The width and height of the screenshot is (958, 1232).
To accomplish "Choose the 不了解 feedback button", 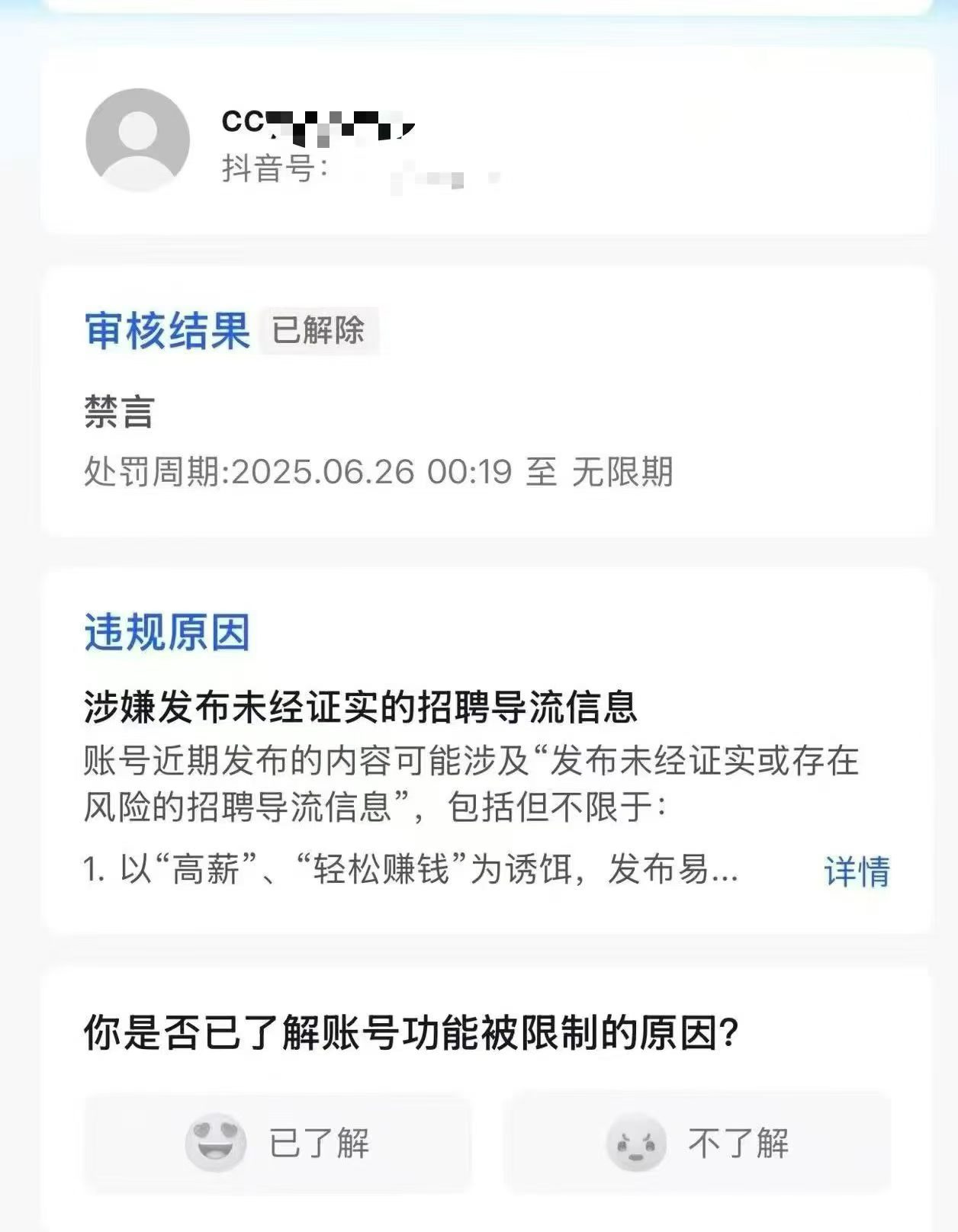I will point(698,1143).
